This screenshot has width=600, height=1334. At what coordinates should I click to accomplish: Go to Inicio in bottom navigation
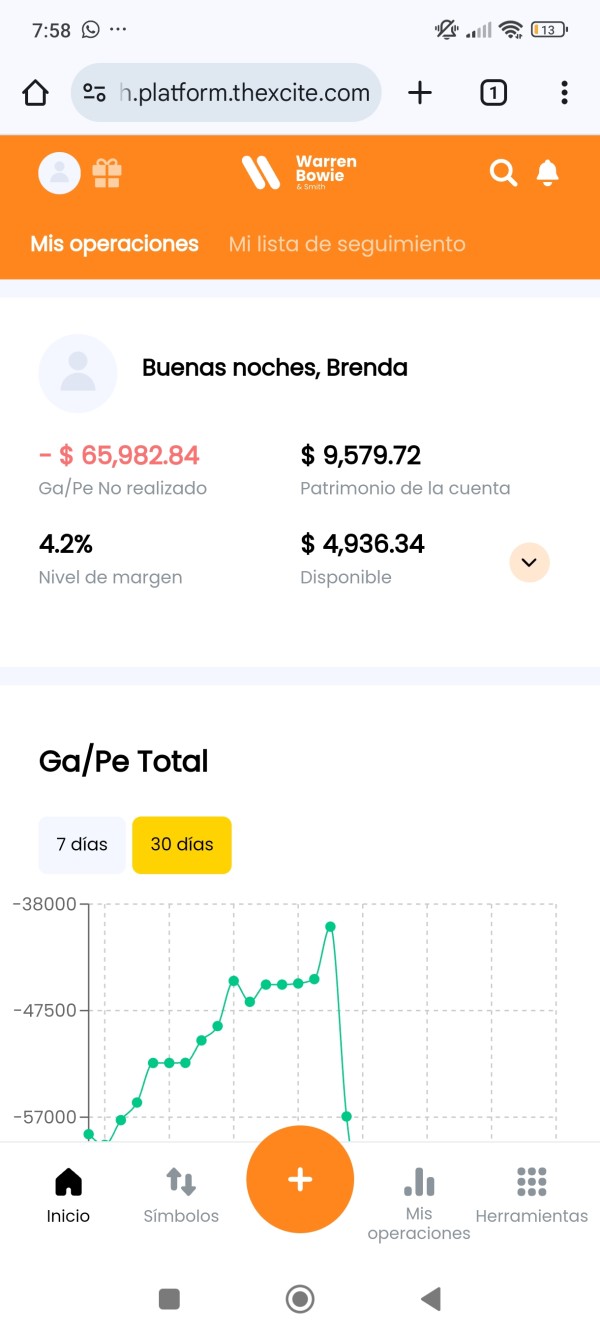pos(68,1196)
